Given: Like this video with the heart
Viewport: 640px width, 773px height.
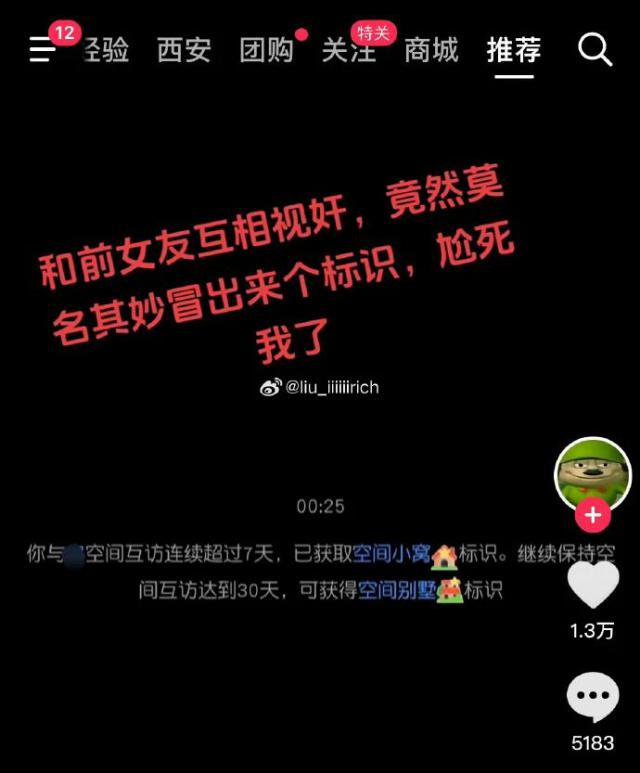Looking at the screenshot, I should pos(593,586).
